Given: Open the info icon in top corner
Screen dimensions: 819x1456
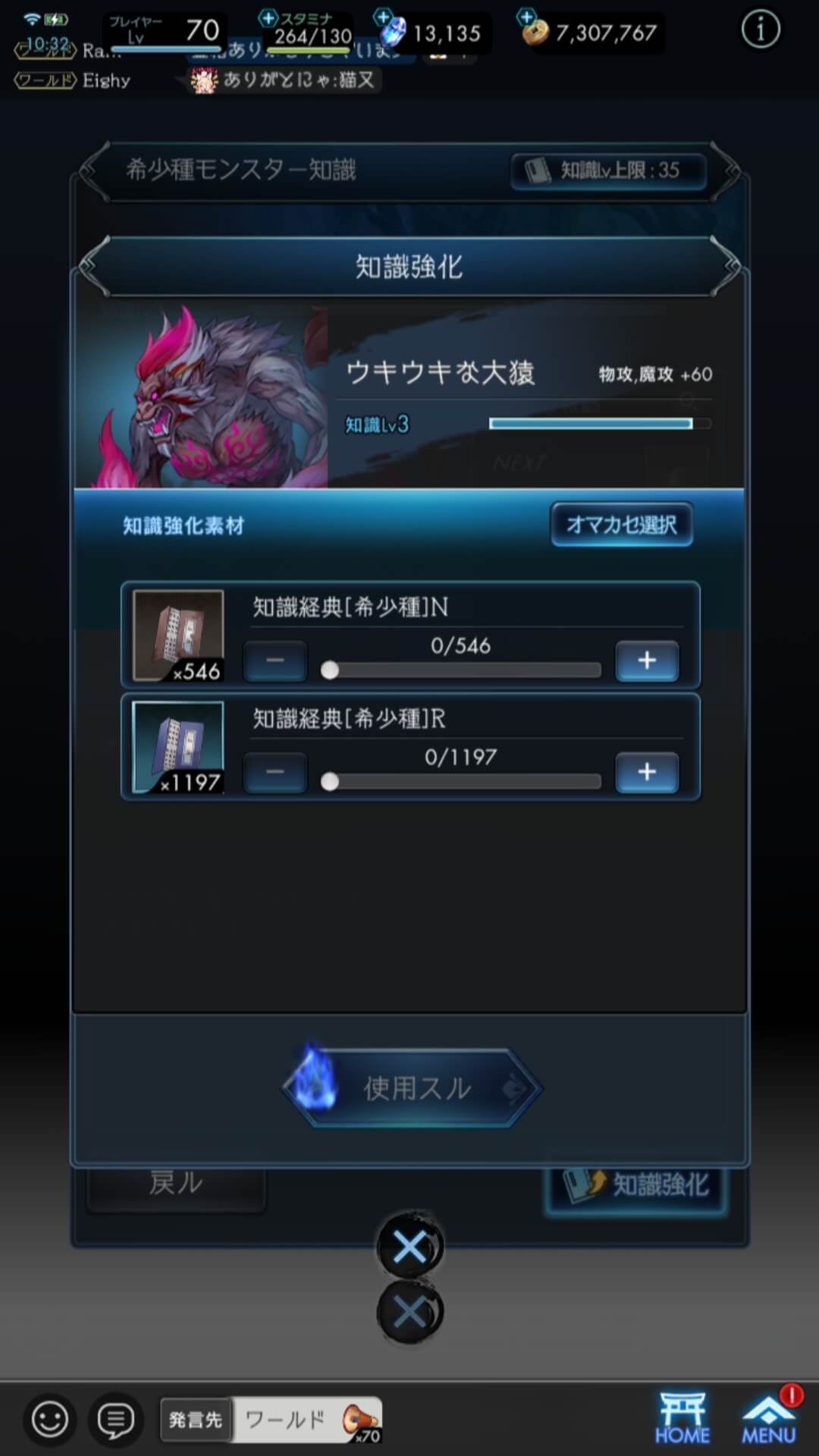Looking at the screenshot, I should (760, 31).
